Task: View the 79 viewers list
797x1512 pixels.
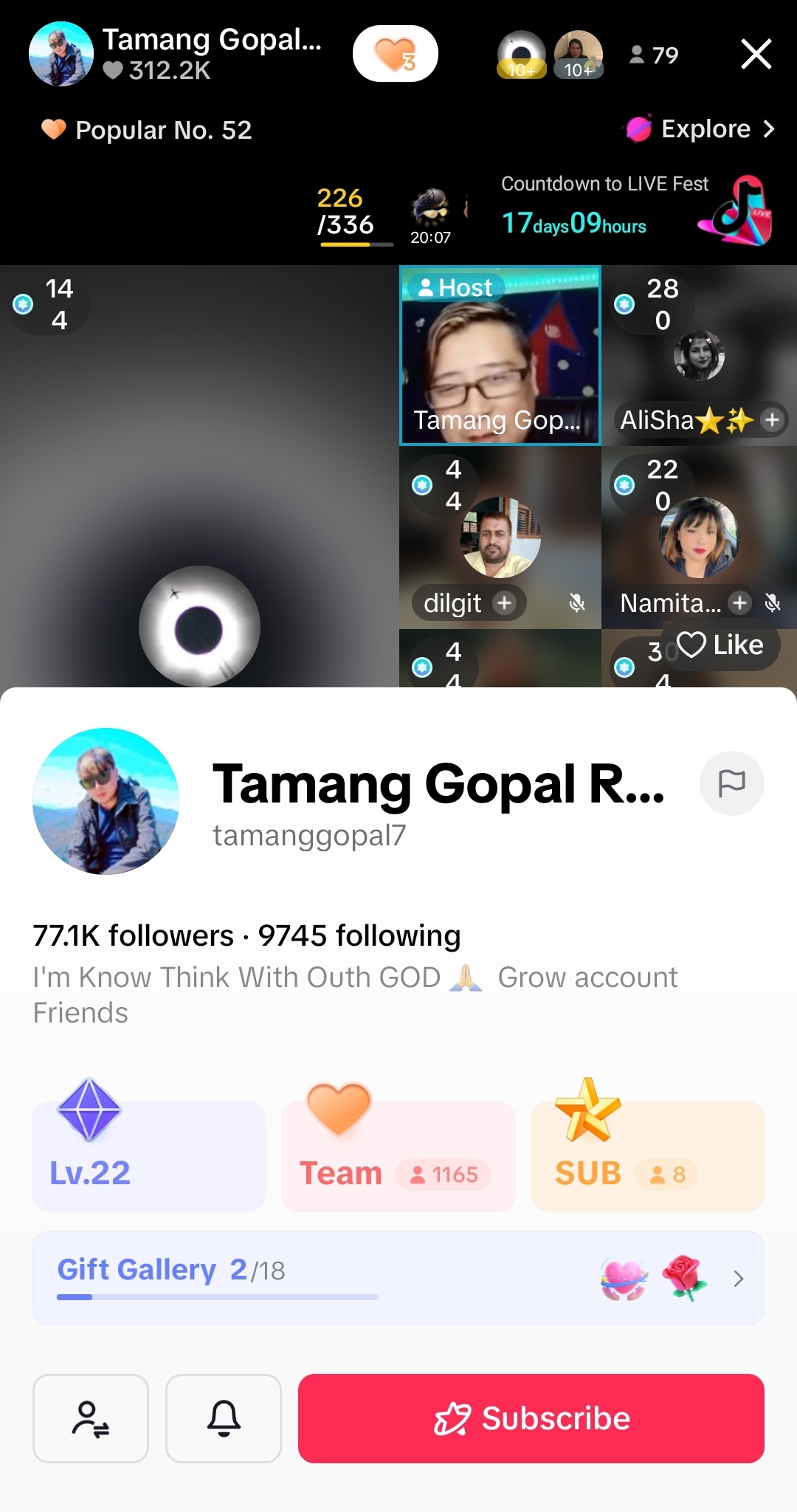Action: point(654,55)
